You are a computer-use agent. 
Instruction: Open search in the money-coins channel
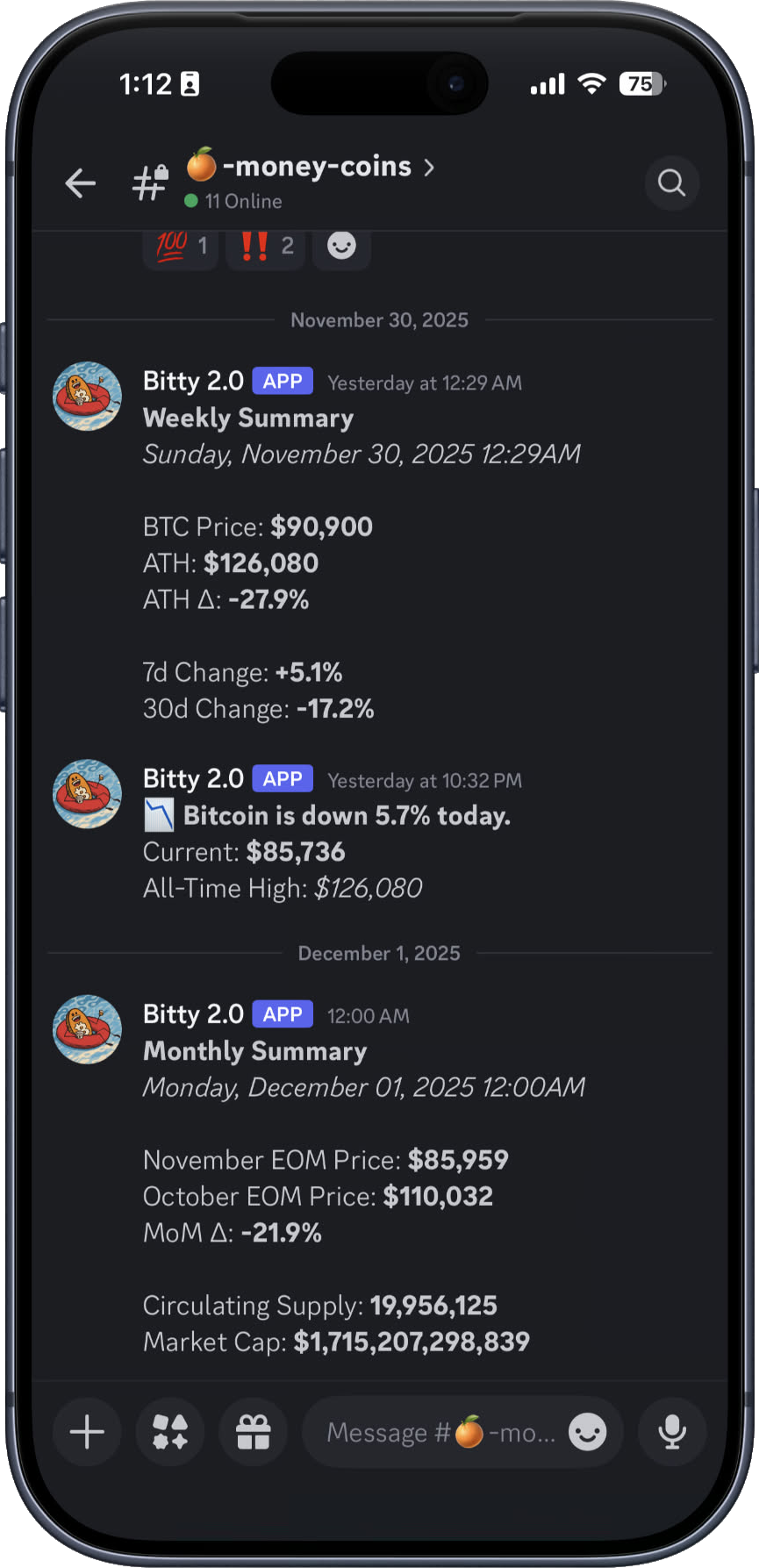(671, 183)
